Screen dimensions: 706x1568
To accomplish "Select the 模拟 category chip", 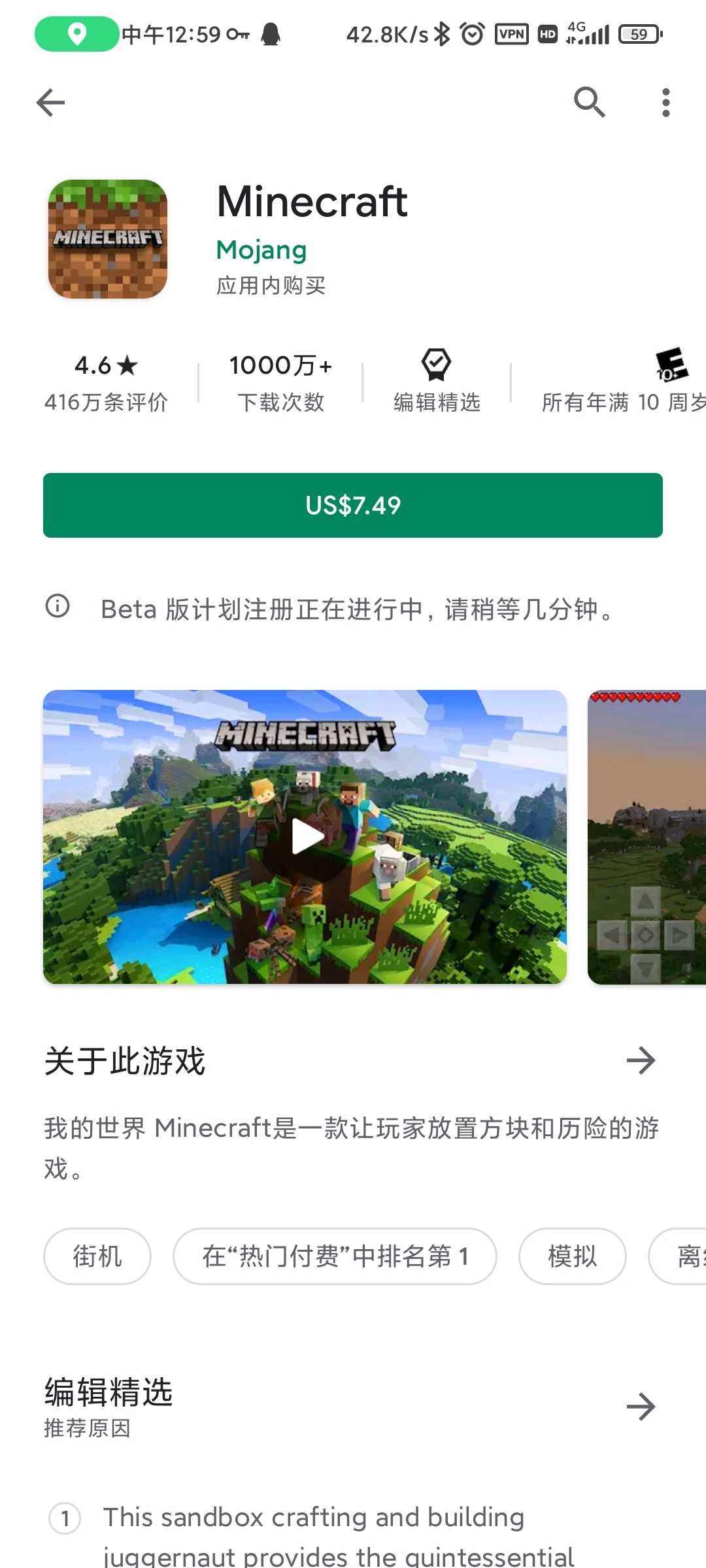I will 573,1256.
